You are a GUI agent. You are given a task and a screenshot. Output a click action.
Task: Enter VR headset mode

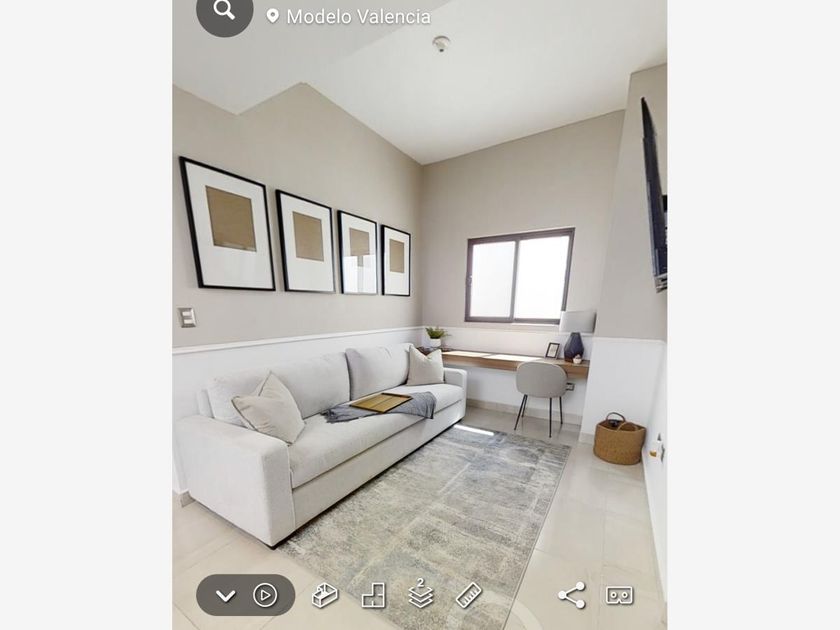(619, 596)
